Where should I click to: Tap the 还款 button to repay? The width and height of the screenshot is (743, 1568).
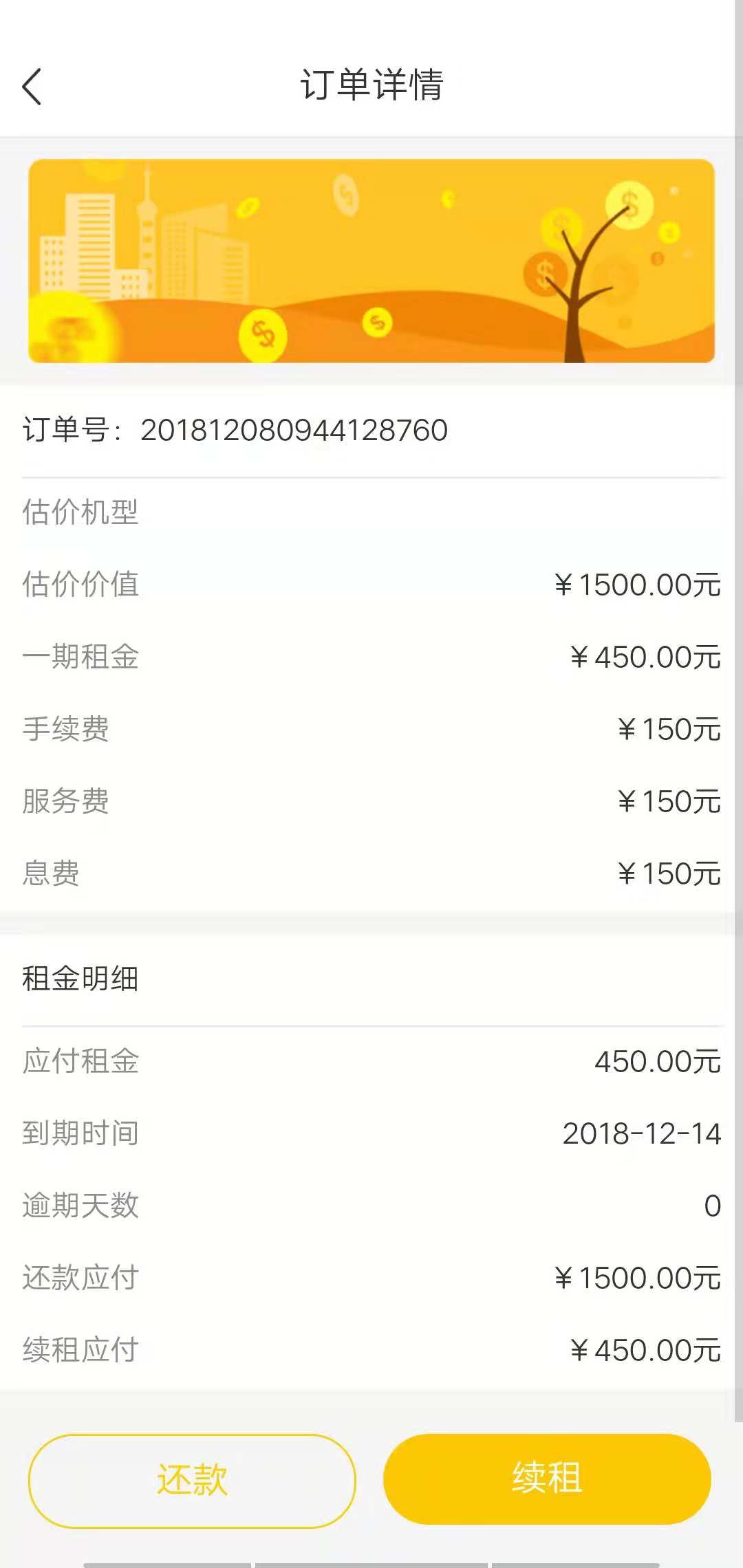(x=192, y=1481)
